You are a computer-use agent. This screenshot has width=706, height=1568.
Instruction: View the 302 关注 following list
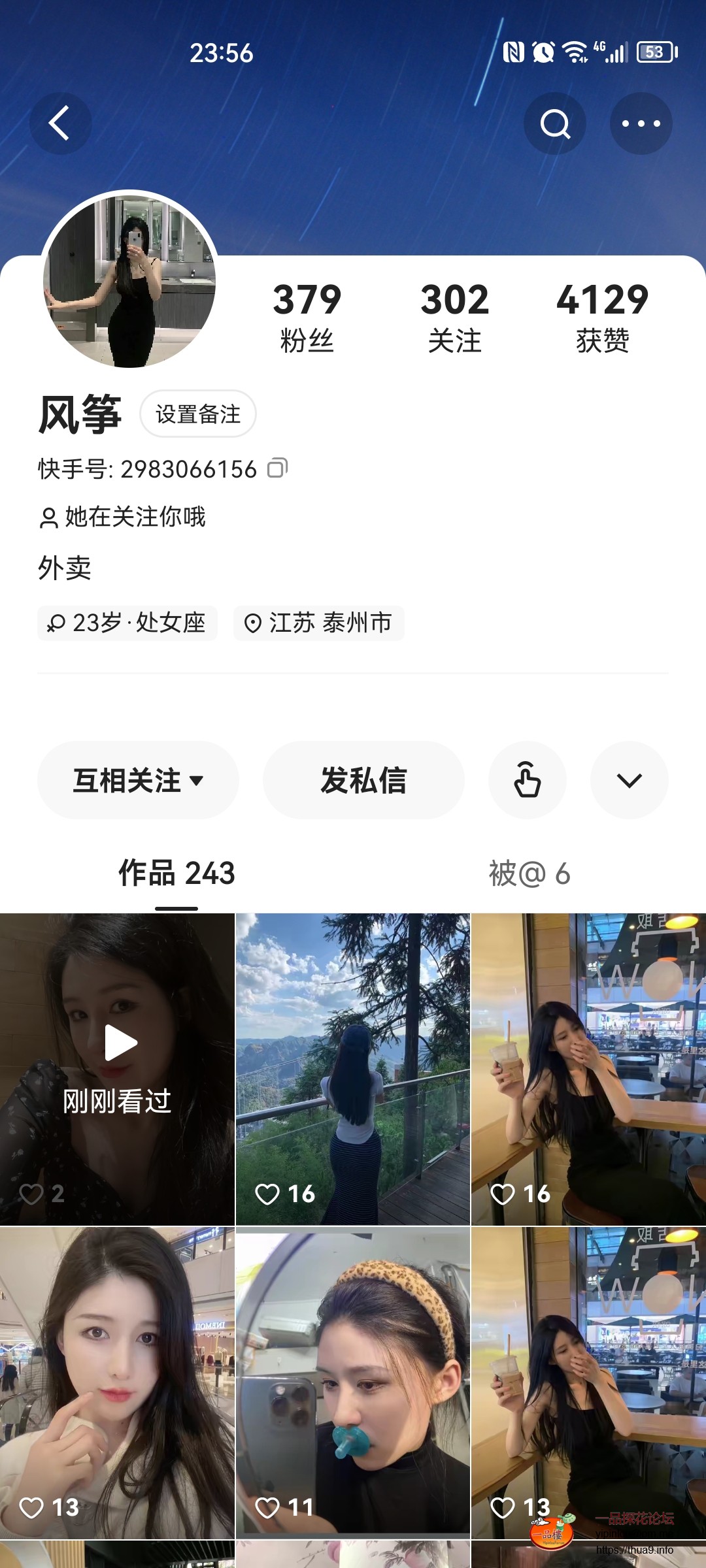[454, 318]
